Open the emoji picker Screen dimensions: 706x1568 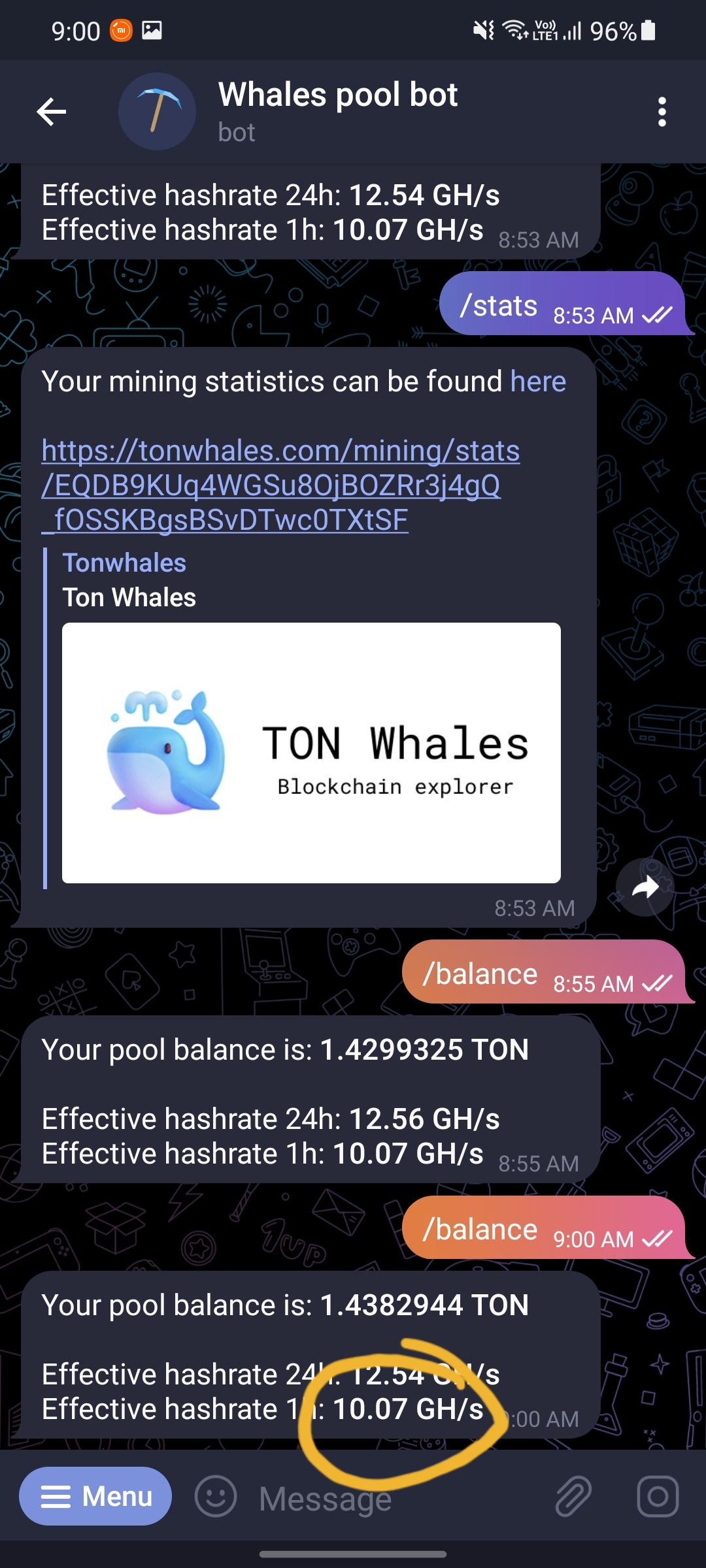(215, 1496)
